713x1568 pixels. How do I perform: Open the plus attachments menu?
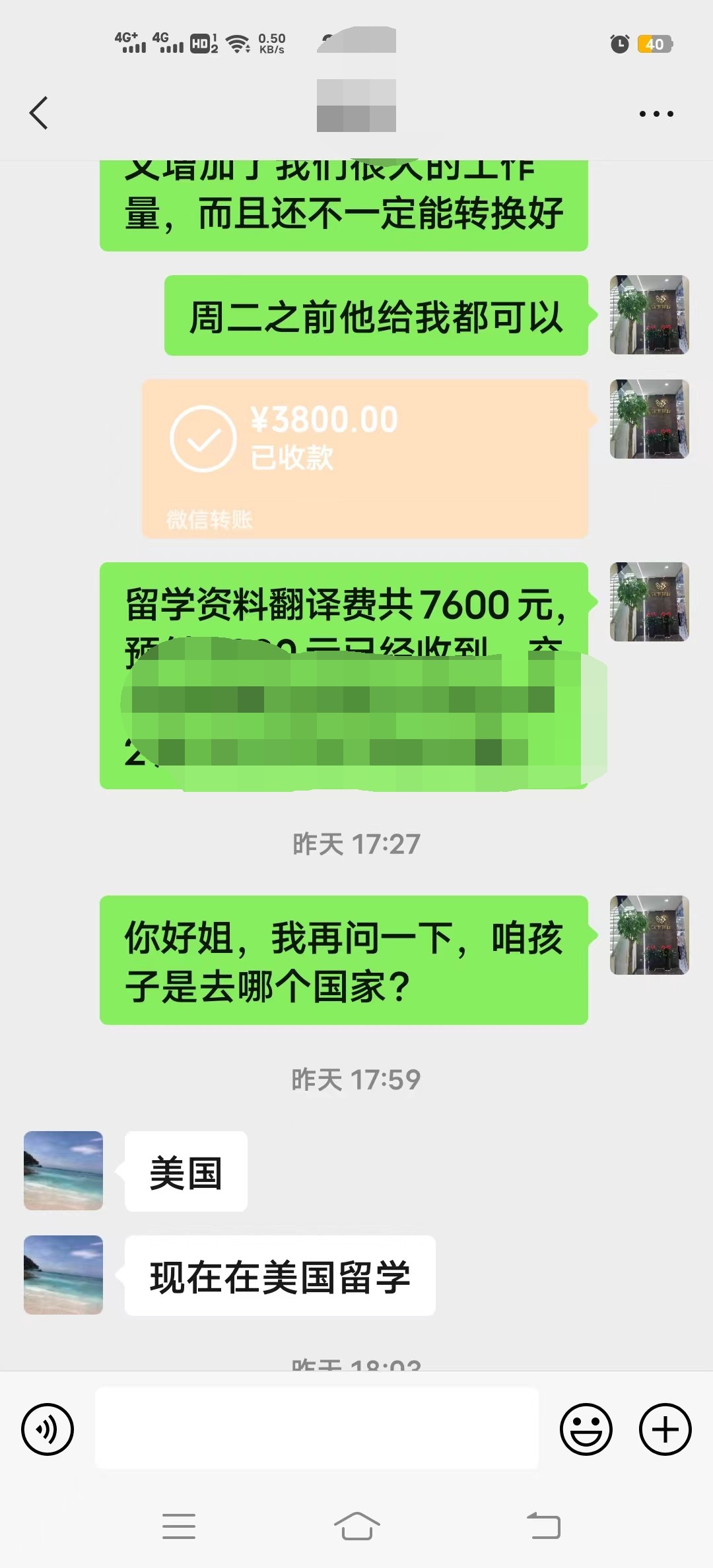pyautogui.click(x=665, y=1429)
